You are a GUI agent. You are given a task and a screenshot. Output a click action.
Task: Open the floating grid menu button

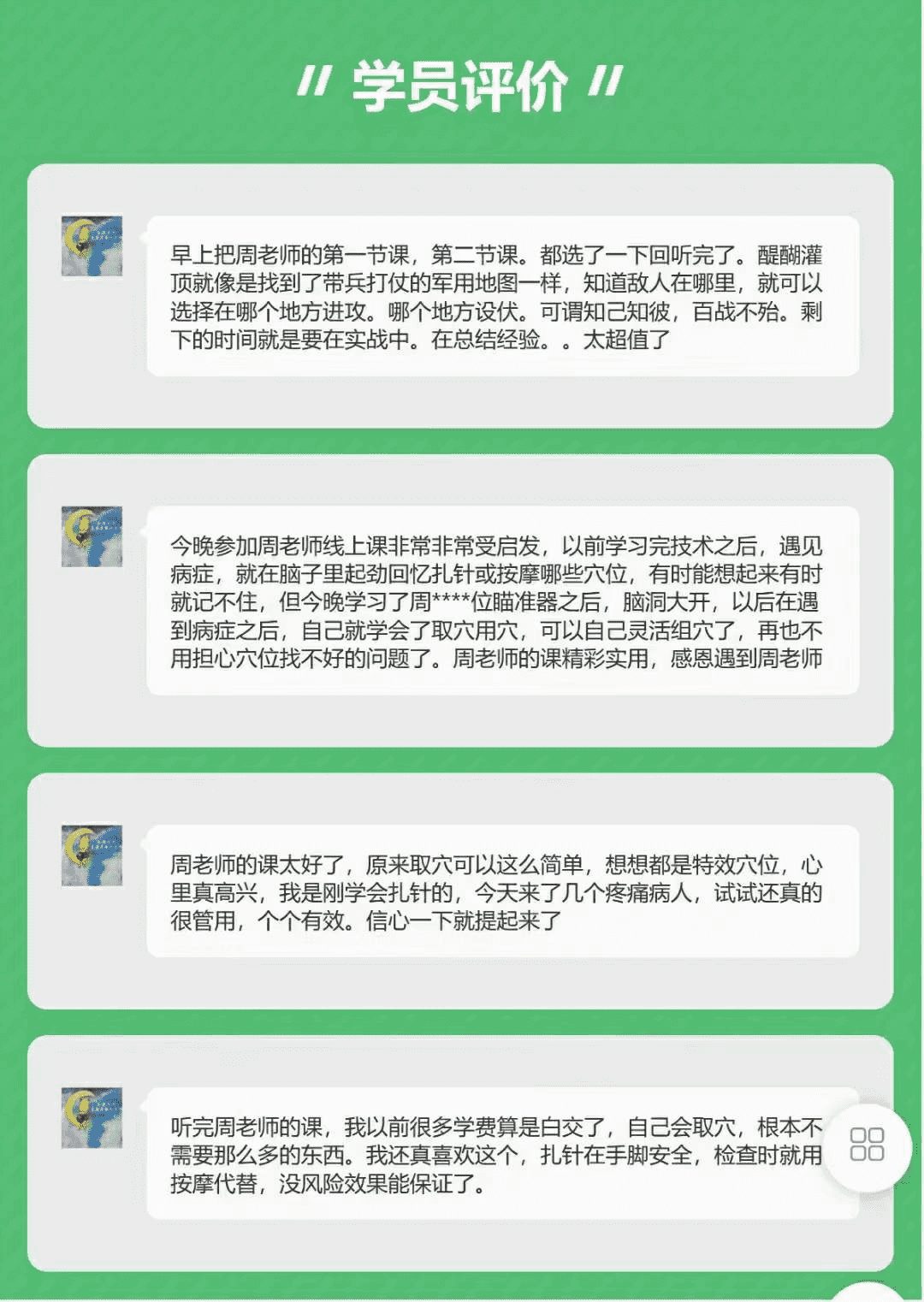(x=866, y=1145)
